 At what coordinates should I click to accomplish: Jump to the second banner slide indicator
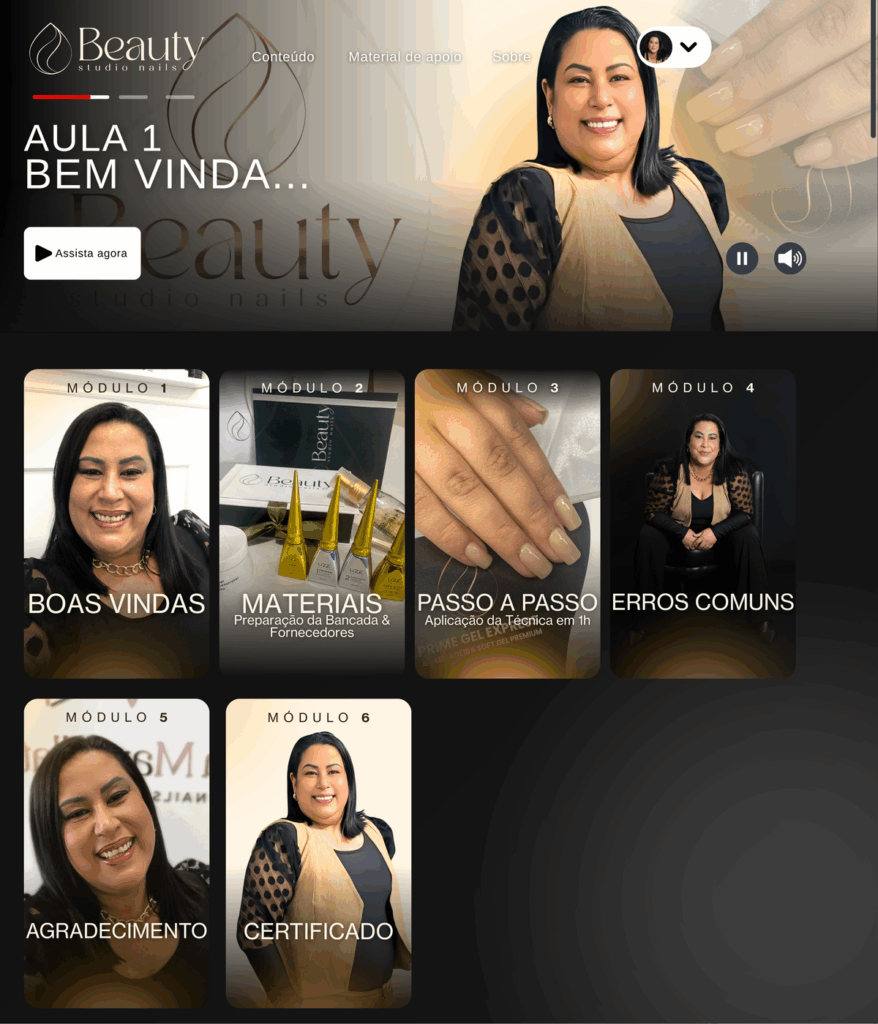pyautogui.click(x=133, y=97)
